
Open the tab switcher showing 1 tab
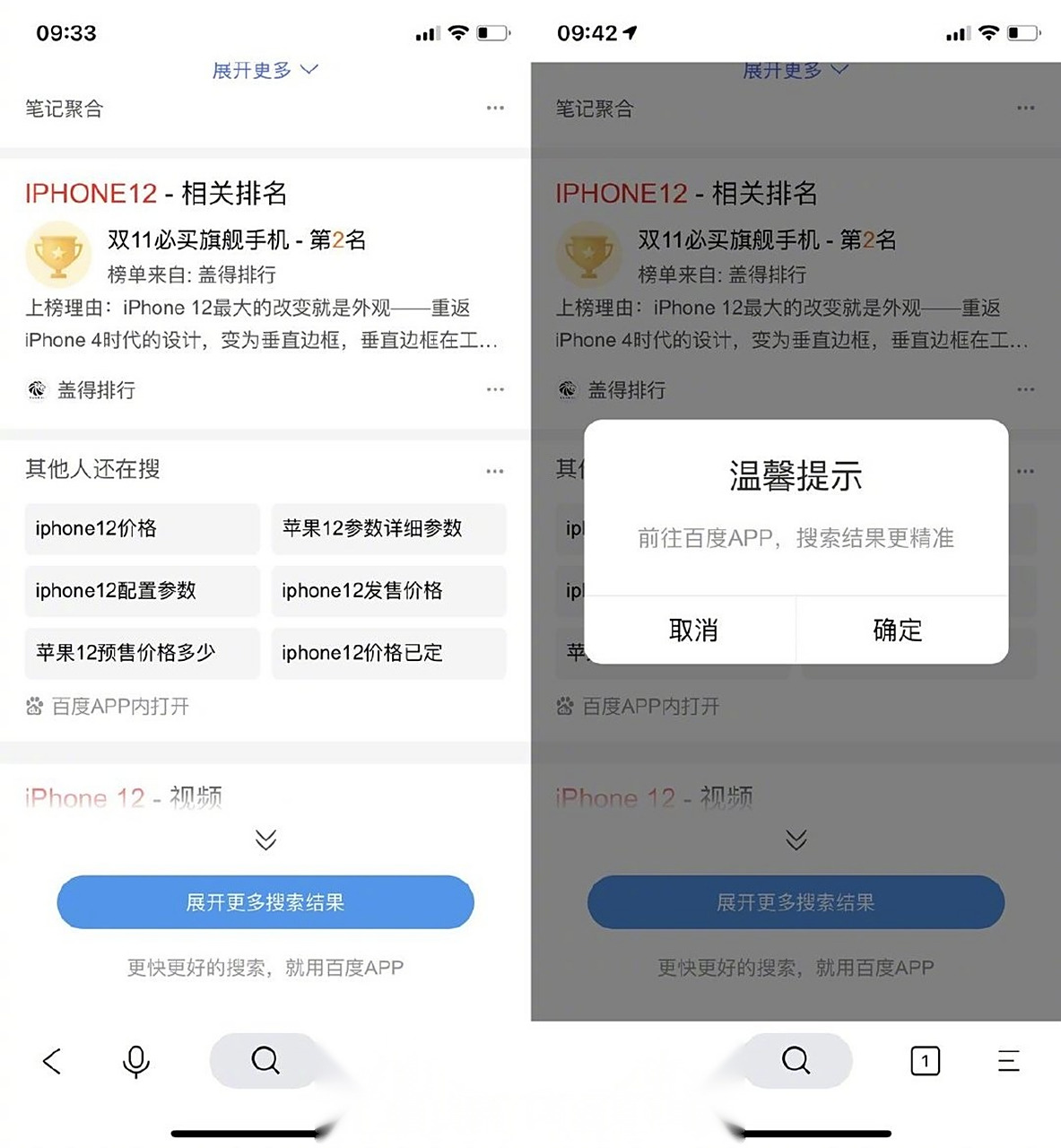pos(924,1061)
